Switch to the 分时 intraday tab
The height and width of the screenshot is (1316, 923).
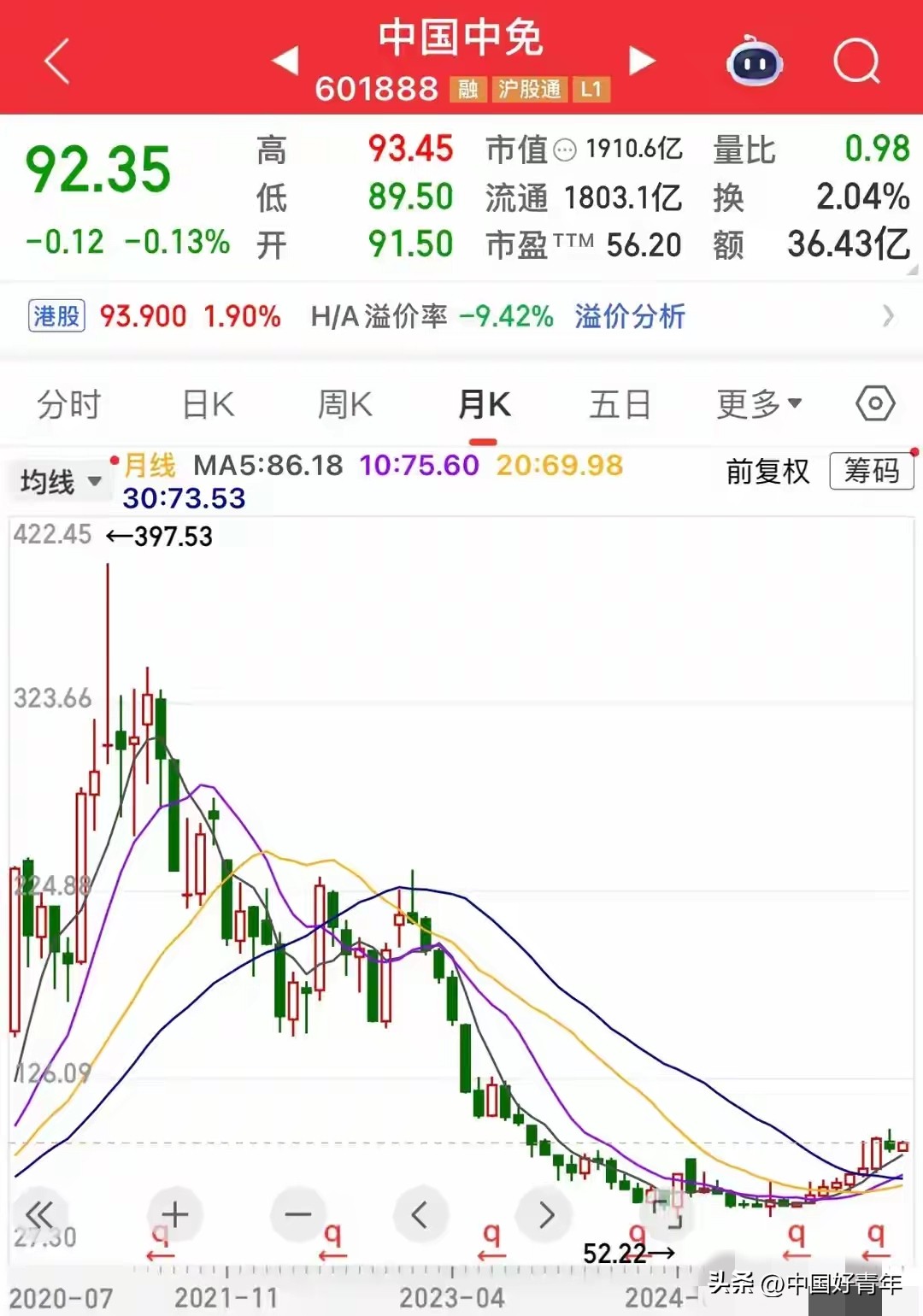(x=69, y=403)
